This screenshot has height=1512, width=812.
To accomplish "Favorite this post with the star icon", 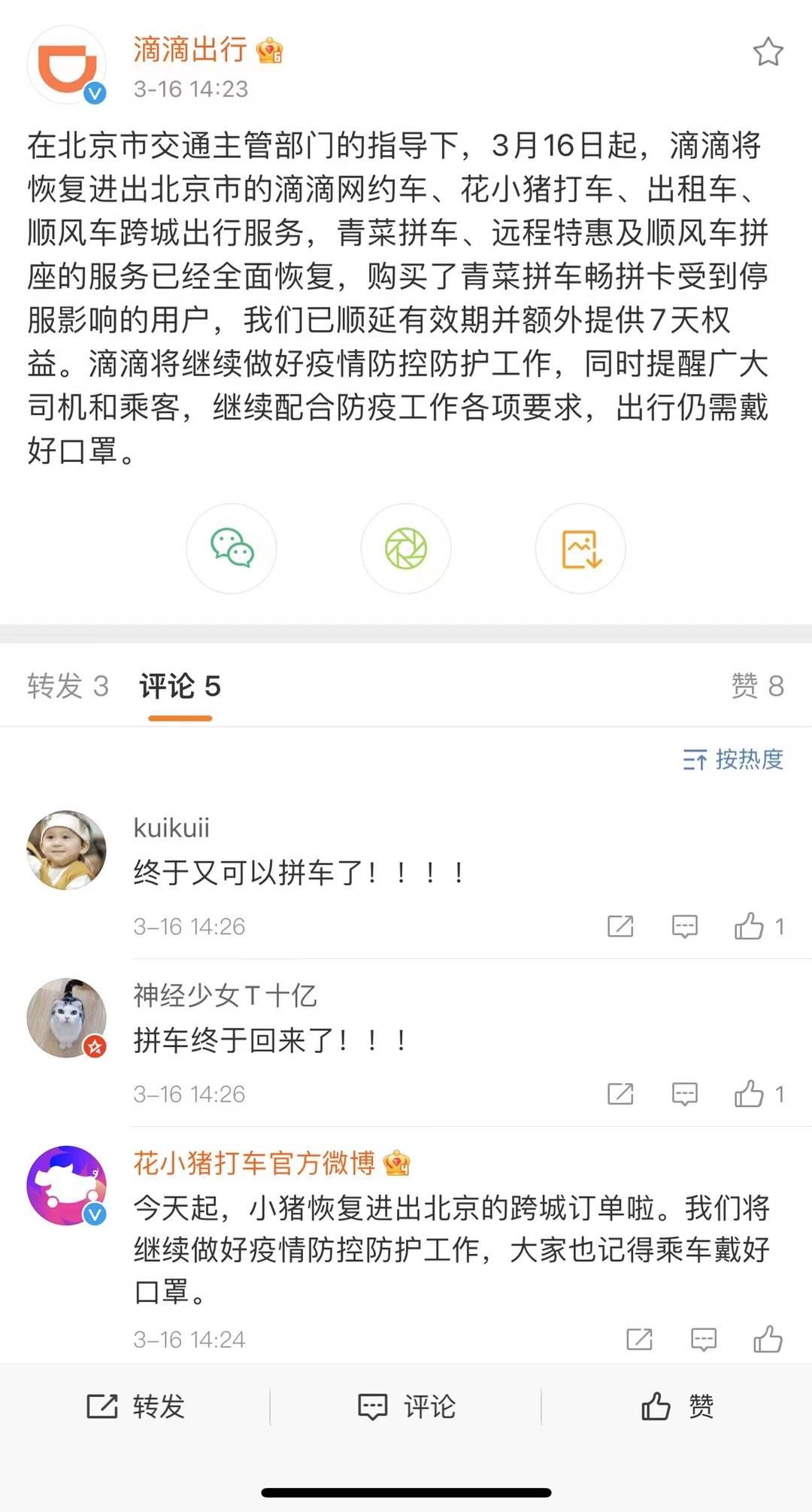I will tap(768, 52).
